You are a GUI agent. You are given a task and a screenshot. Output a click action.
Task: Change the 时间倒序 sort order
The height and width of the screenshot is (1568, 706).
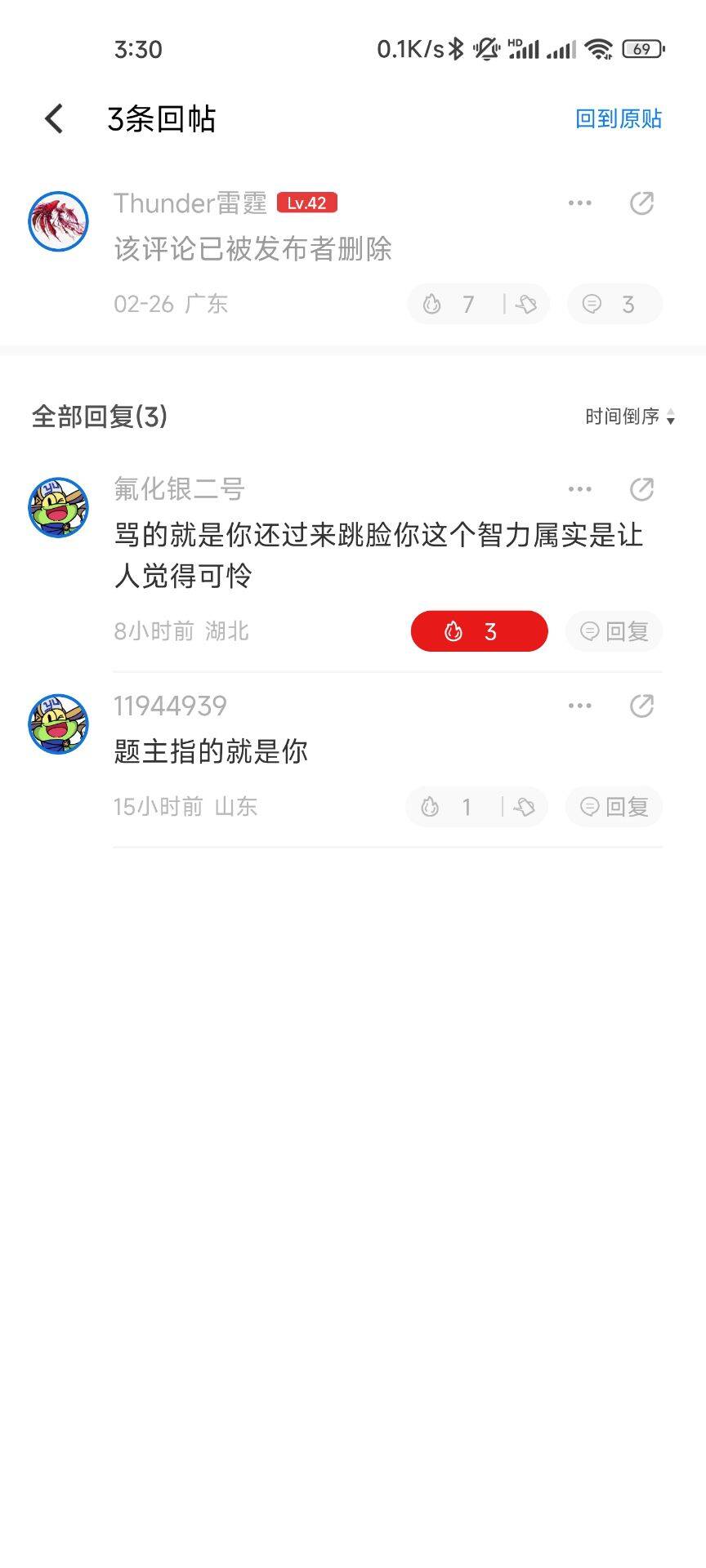point(629,417)
